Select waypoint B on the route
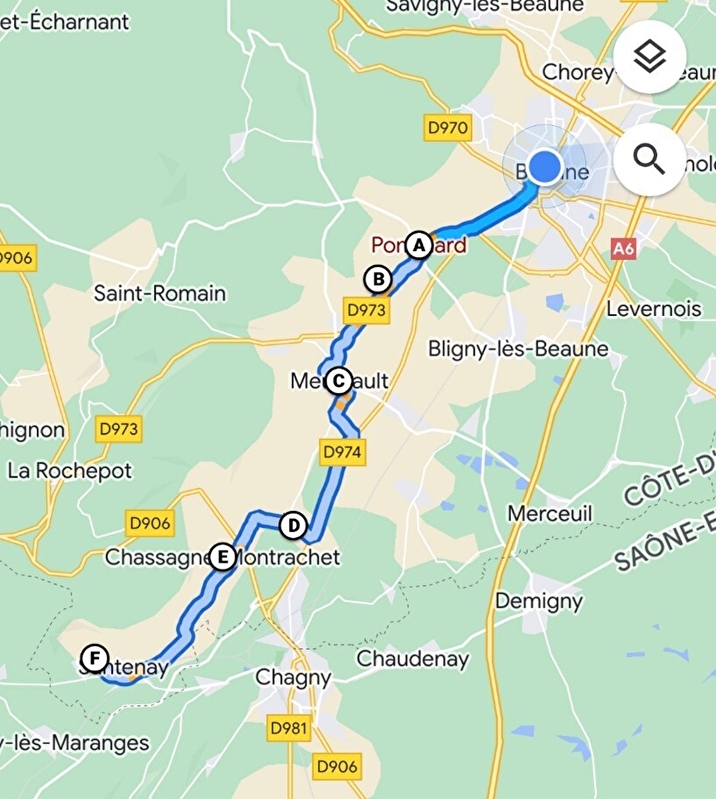The height and width of the screenshot is (799, 716). (377, 279)
